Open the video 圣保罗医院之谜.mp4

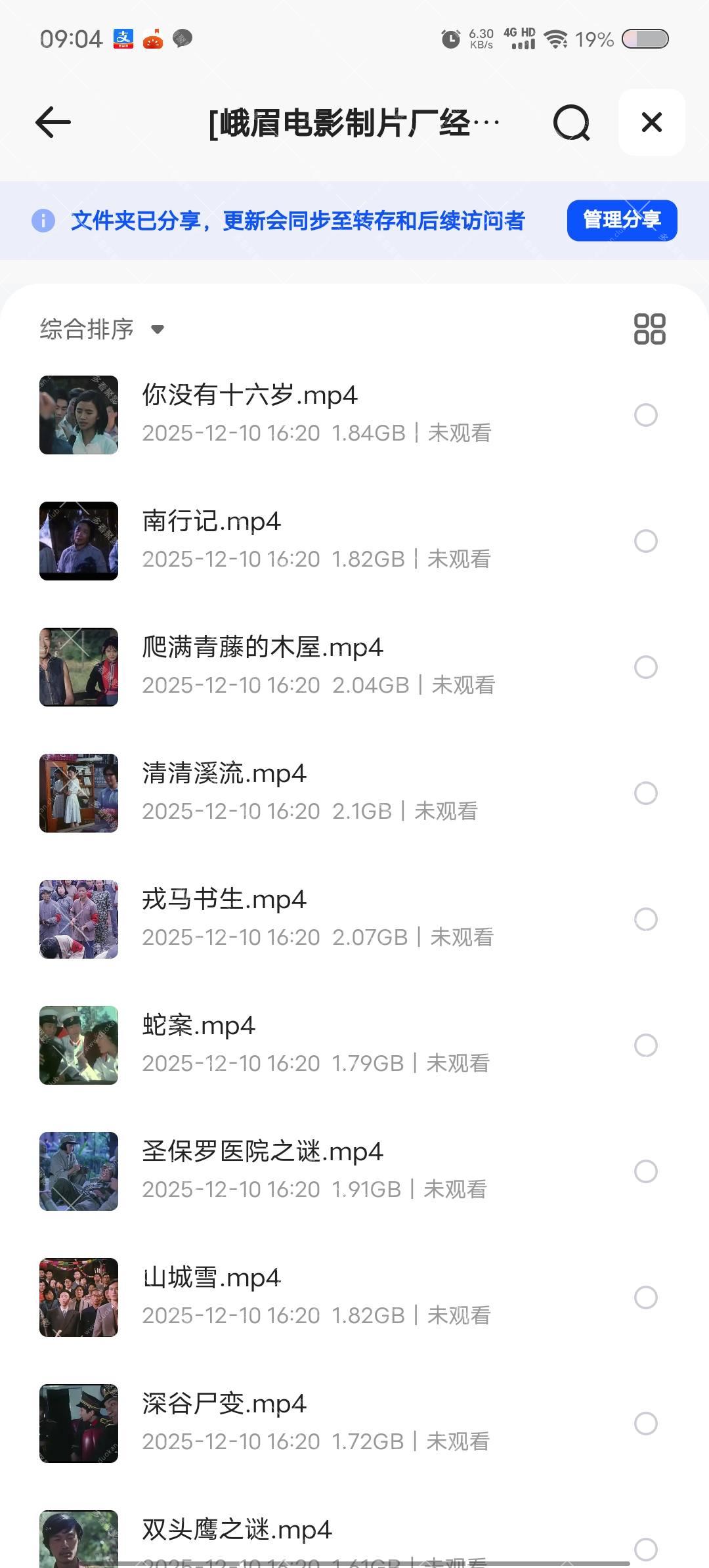coord(263,1152)
